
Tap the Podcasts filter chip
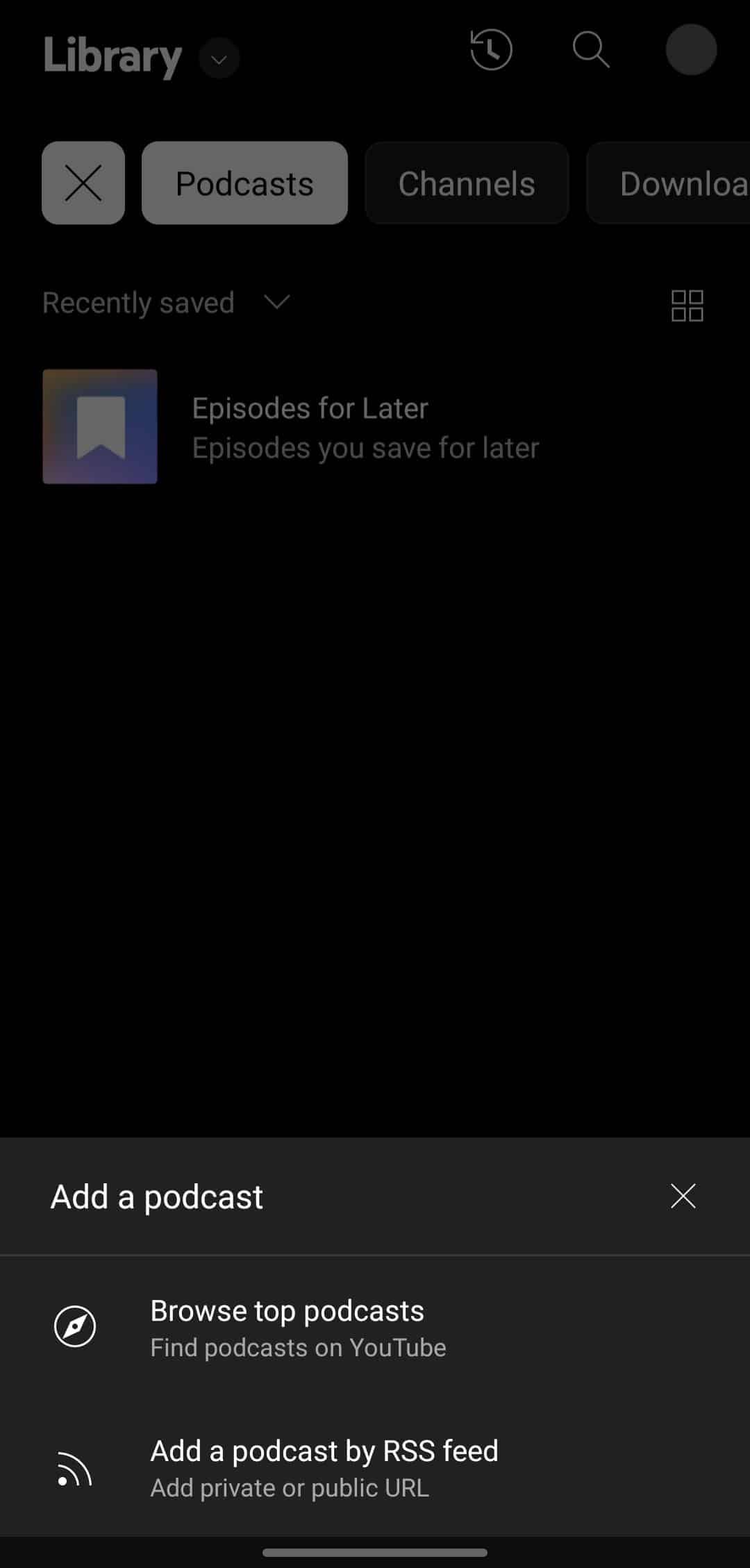click(244, 183)
